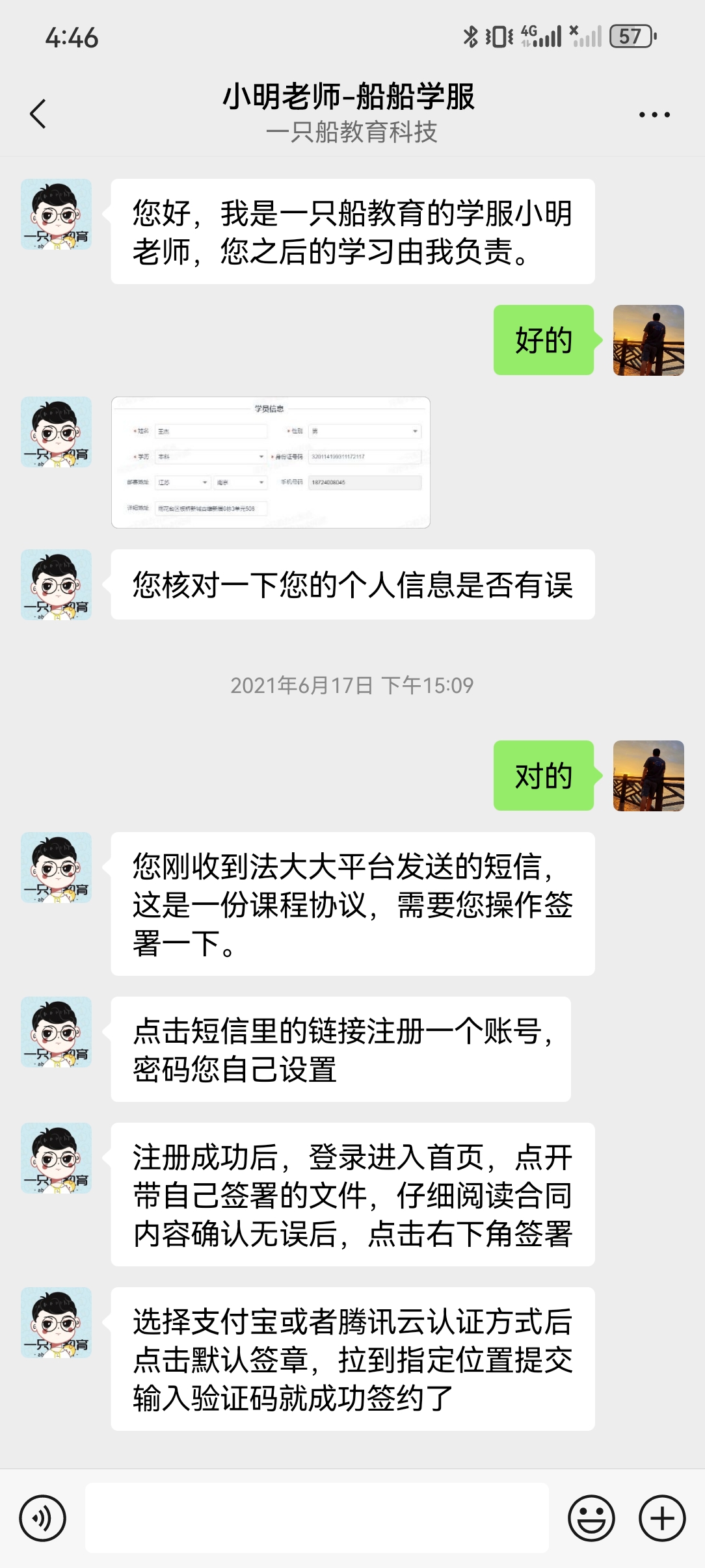Open the emoji picker
This screenshot has width=705, height=1568.
click(591, 1518)
